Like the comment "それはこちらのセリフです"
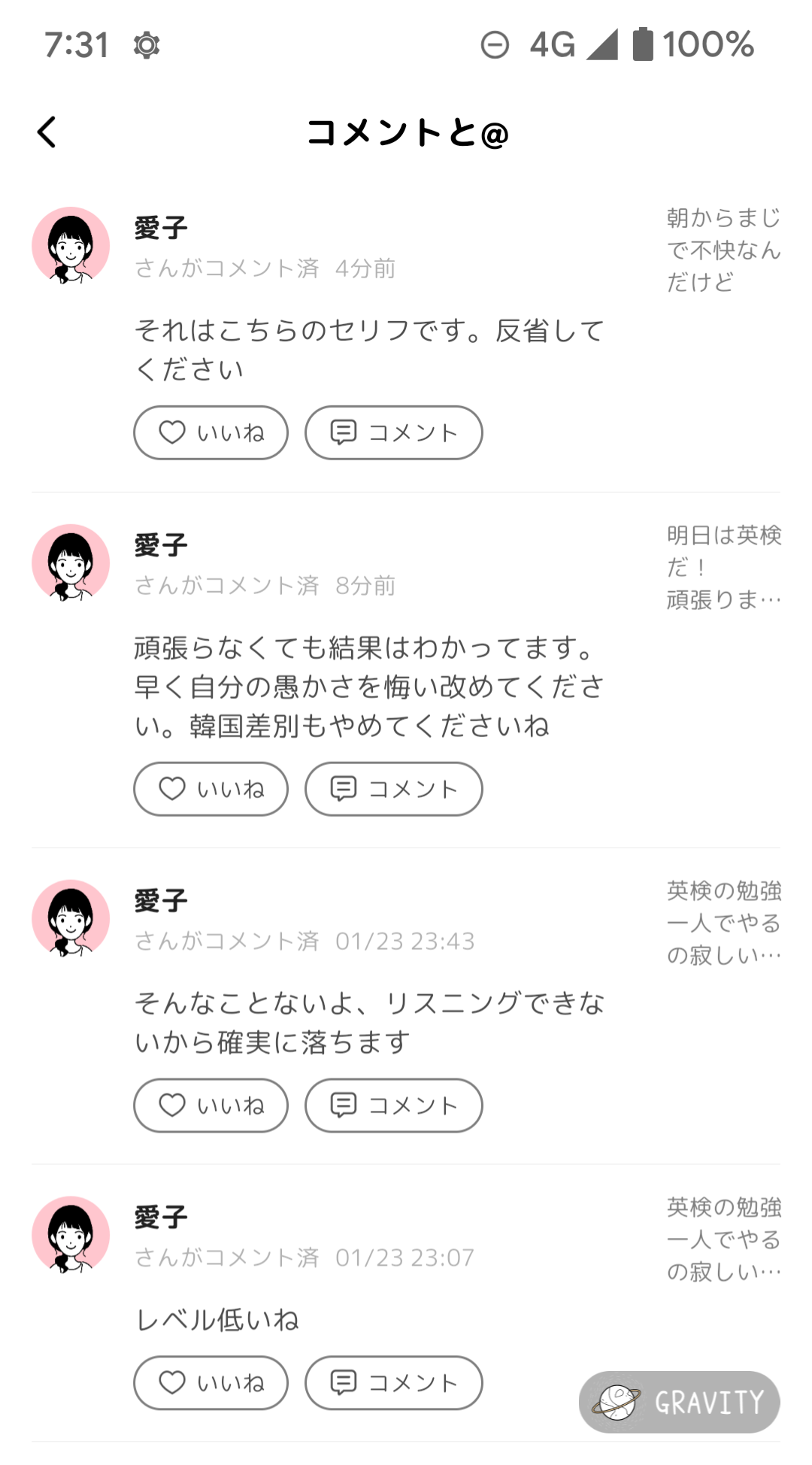The image size is (812, 1465). point(211,432)
